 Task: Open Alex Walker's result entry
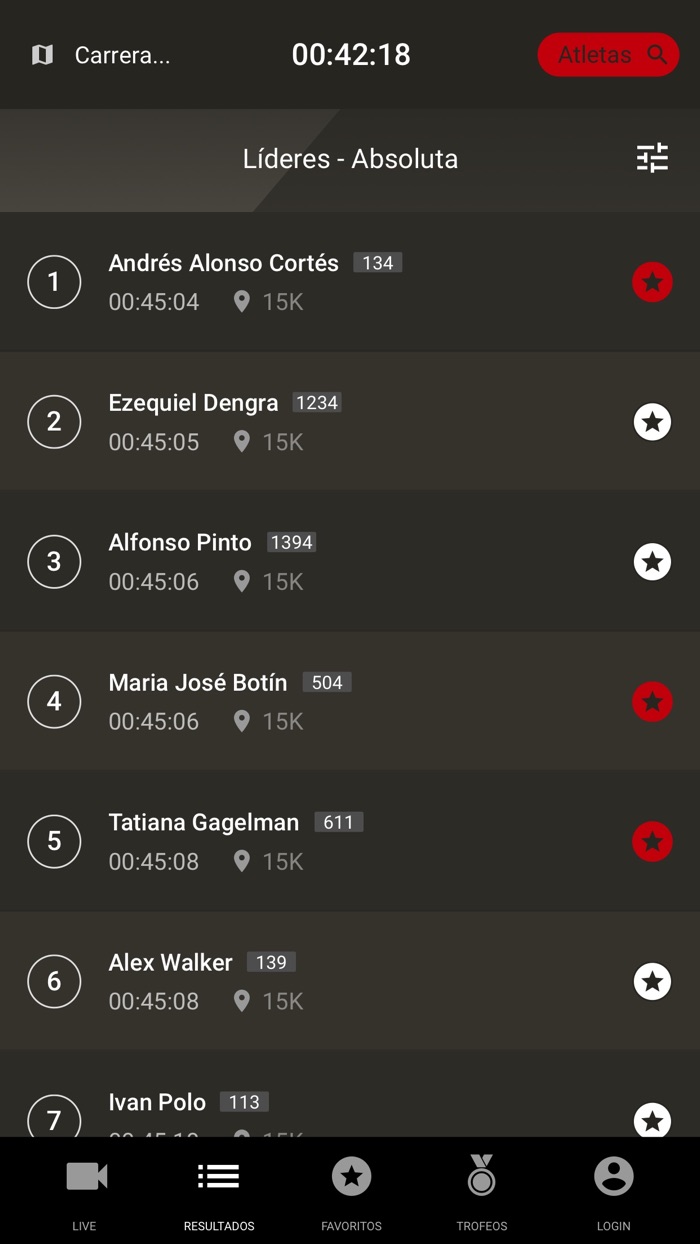tap(300, 982)
